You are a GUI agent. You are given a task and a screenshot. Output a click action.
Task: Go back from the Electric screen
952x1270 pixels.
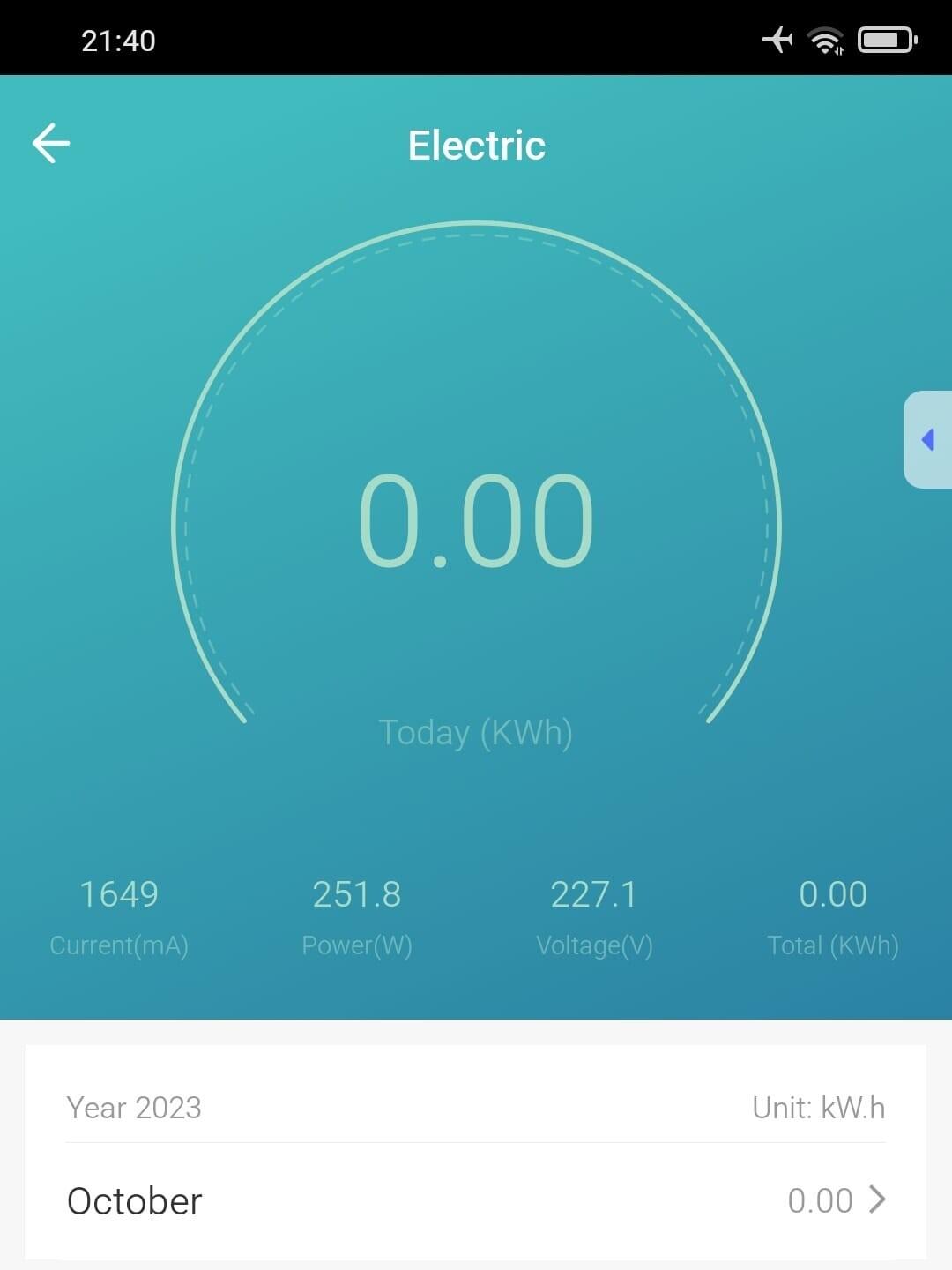pos(51,144)
